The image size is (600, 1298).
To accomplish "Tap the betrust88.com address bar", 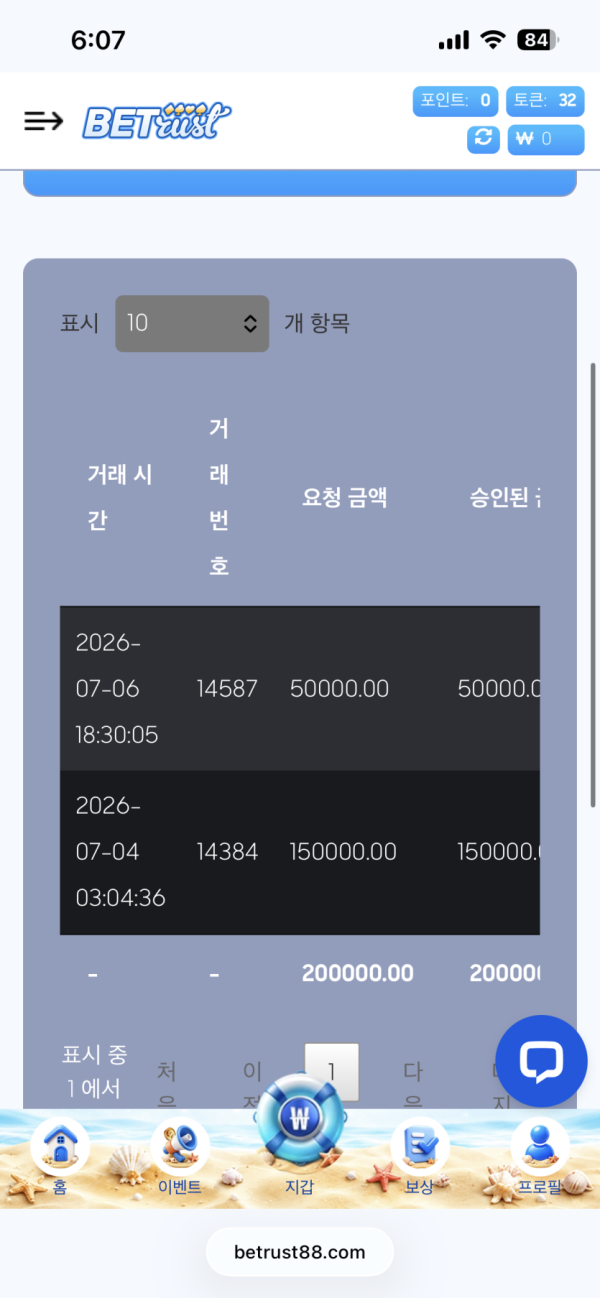I will pos(300,1252).
